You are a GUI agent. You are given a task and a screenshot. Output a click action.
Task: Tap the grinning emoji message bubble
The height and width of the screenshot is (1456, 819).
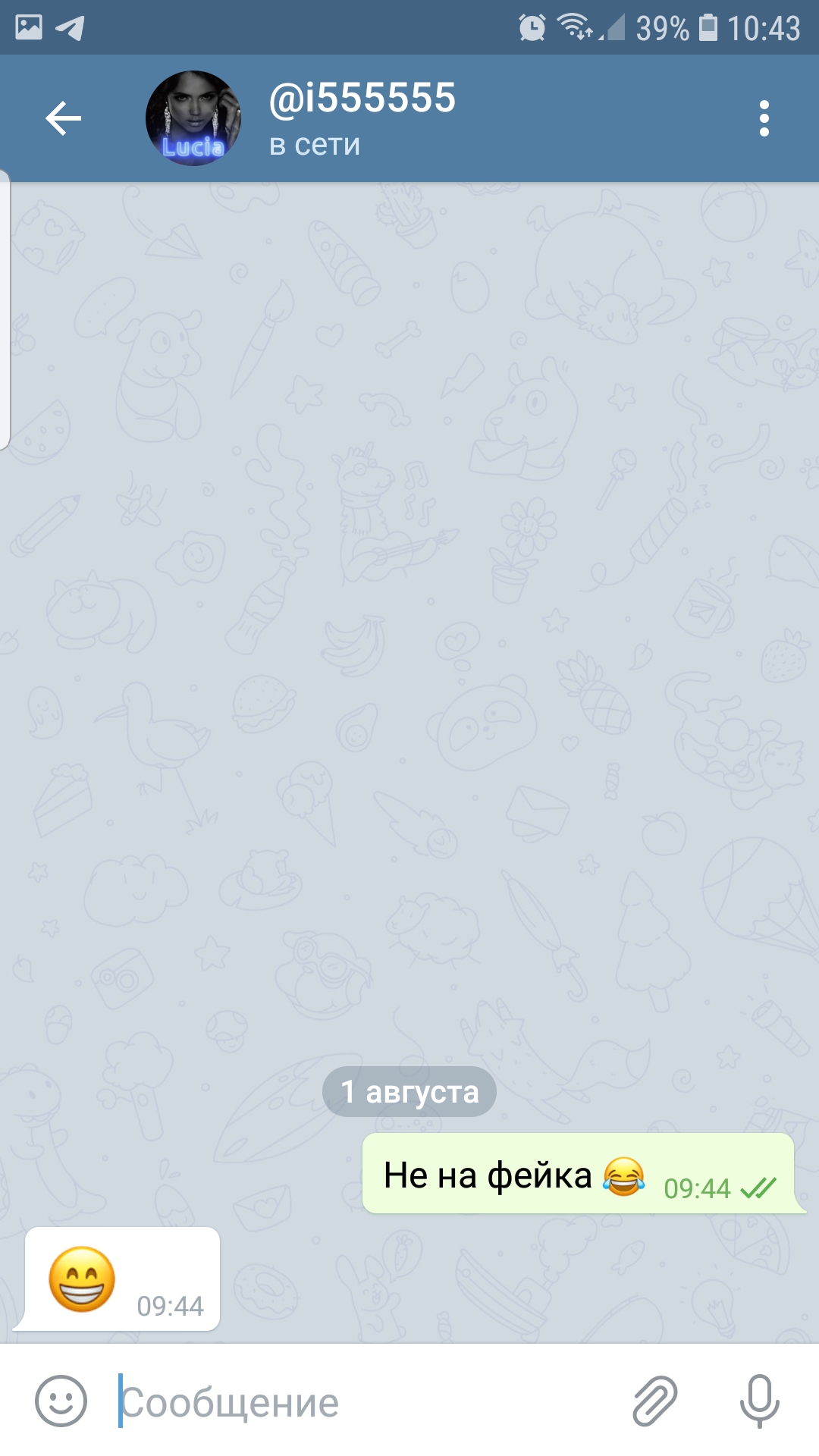(121, 1280)
